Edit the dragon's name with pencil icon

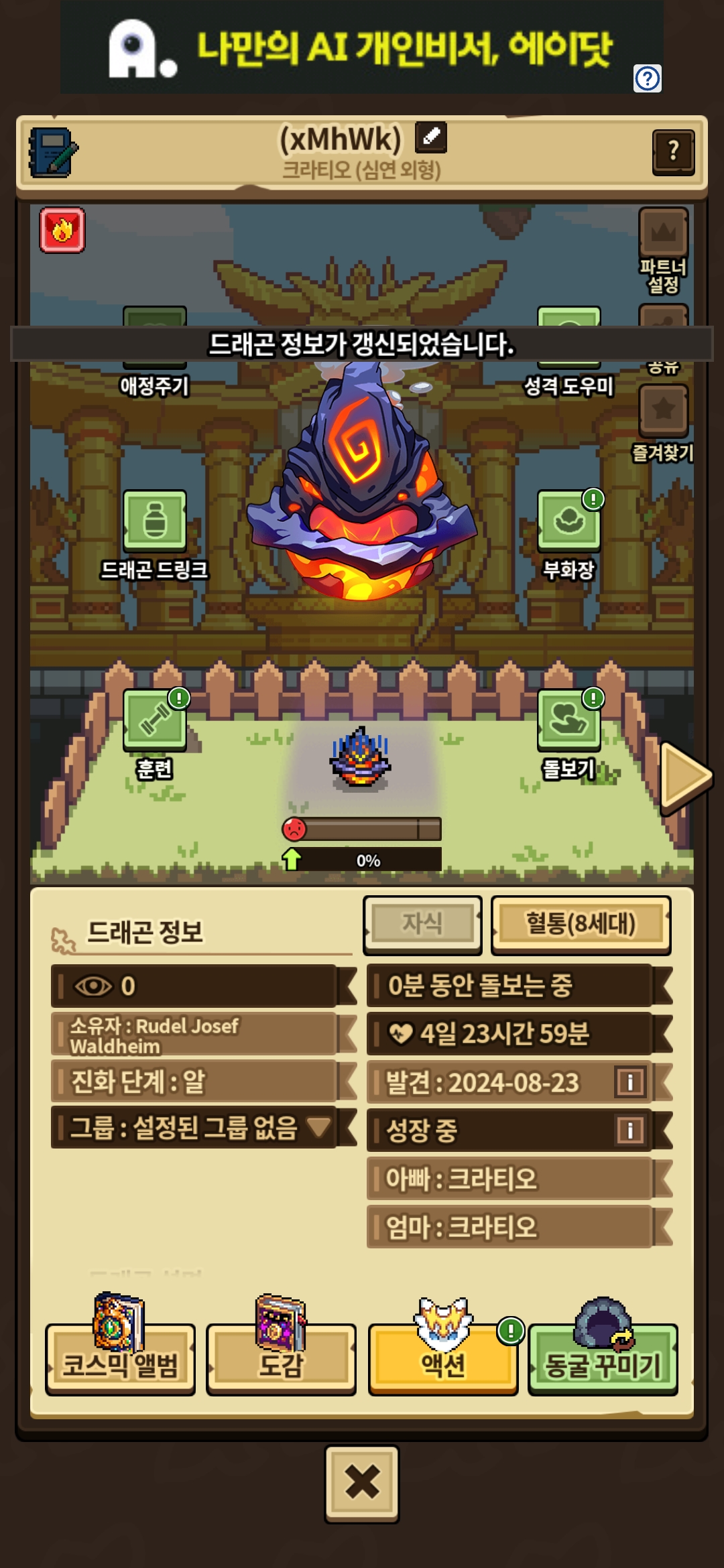431,137
